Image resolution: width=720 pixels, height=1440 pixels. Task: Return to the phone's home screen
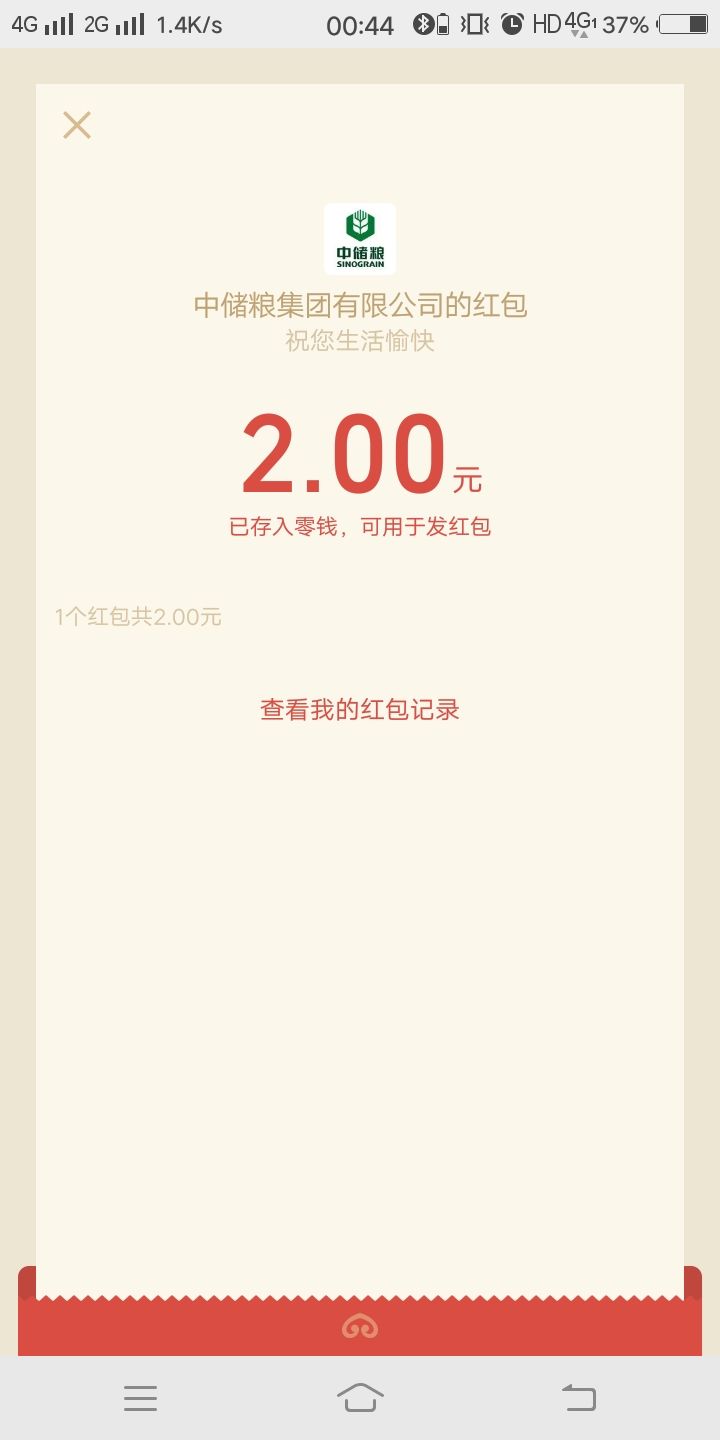click(360, 1397)
